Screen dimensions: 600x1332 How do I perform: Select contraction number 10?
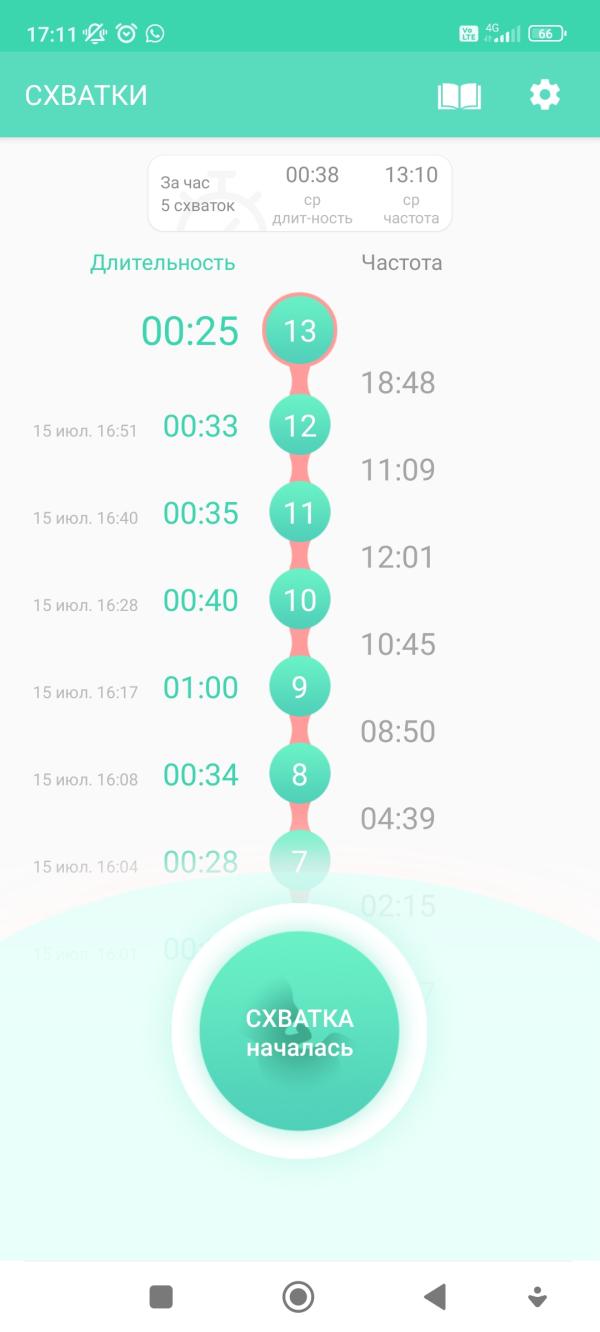point(300,600)
